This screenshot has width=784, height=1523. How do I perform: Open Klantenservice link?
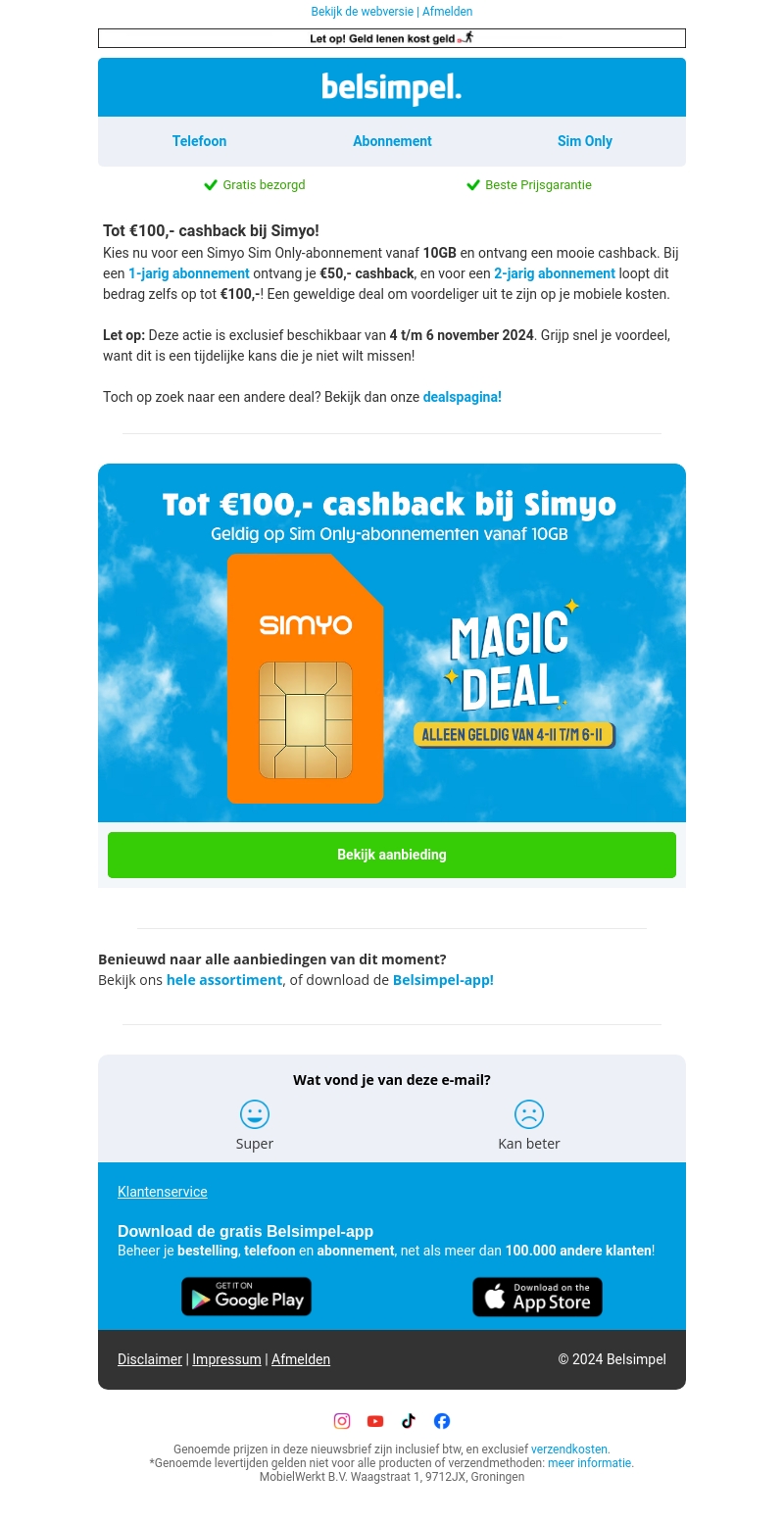[162, 1192]
